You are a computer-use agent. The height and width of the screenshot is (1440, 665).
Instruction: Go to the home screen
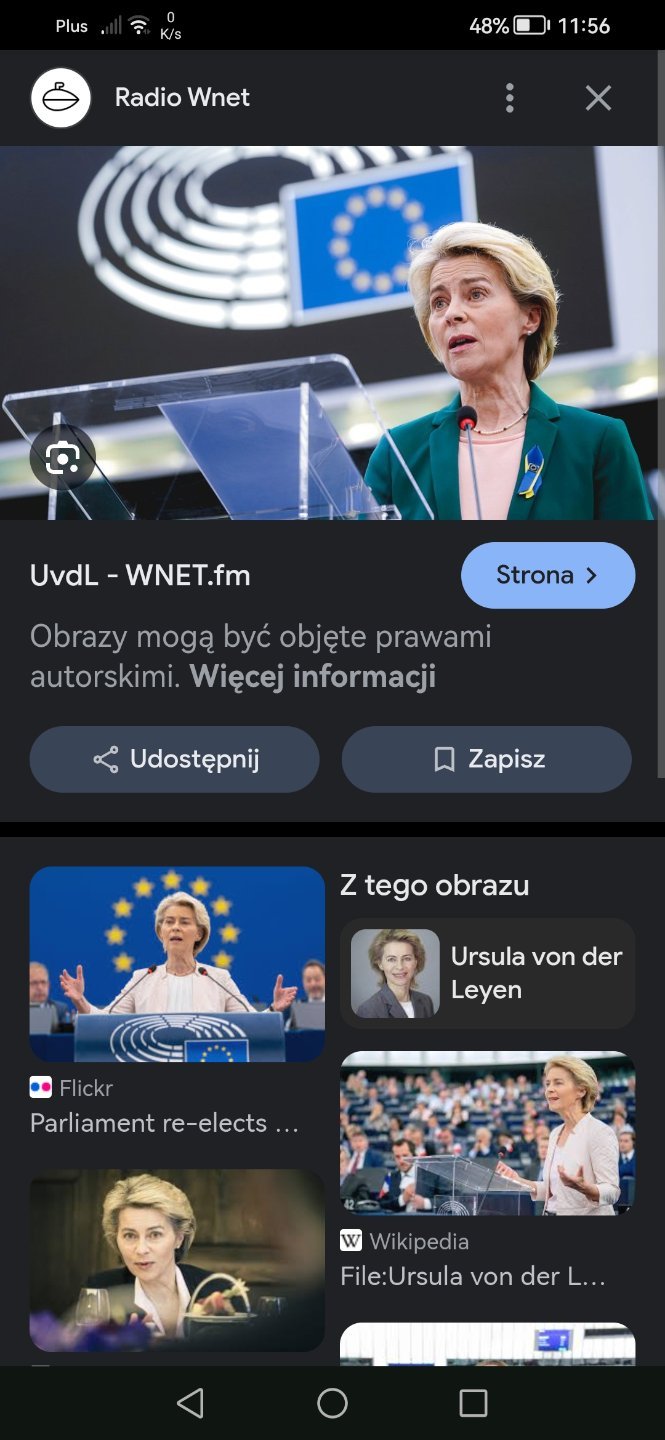pos(332,1403)
